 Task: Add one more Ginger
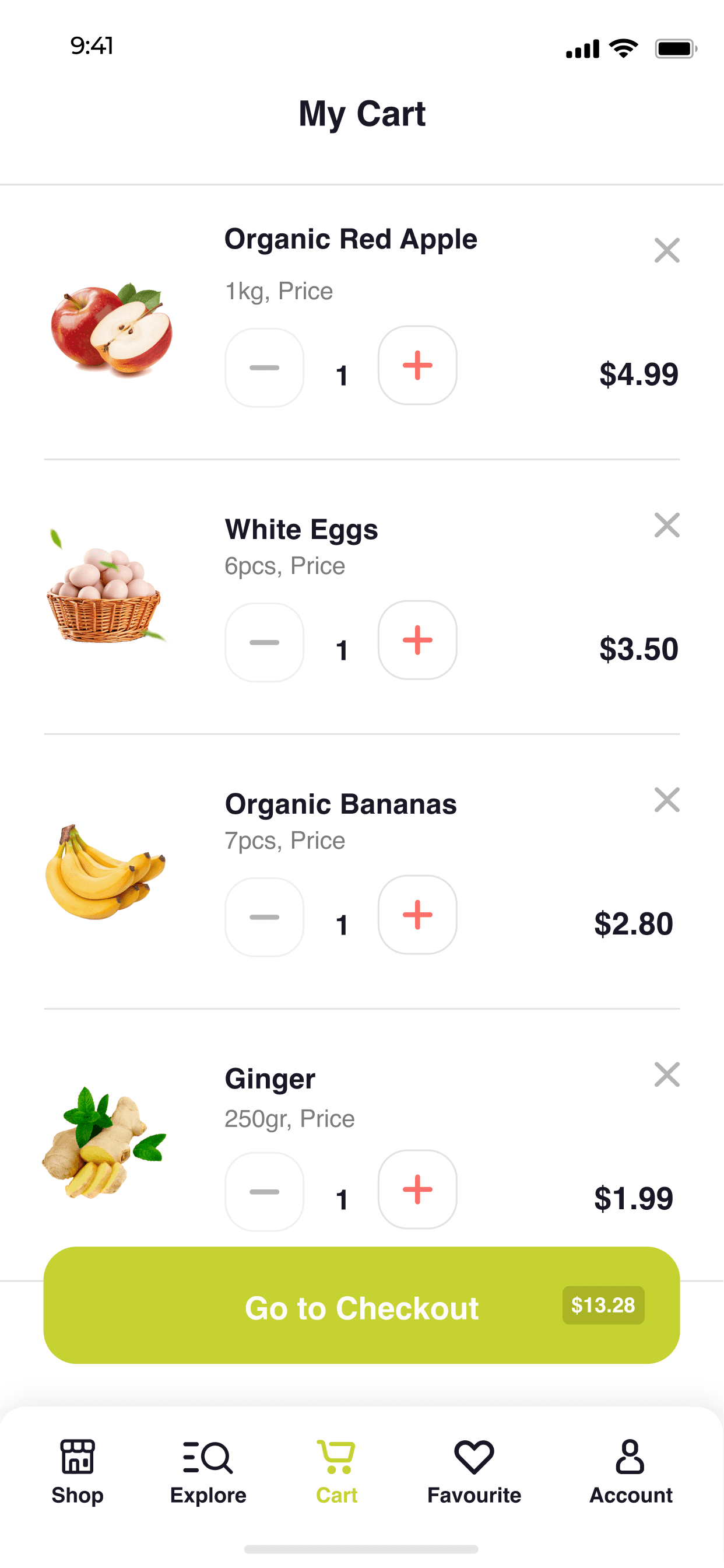(417, 1189)
